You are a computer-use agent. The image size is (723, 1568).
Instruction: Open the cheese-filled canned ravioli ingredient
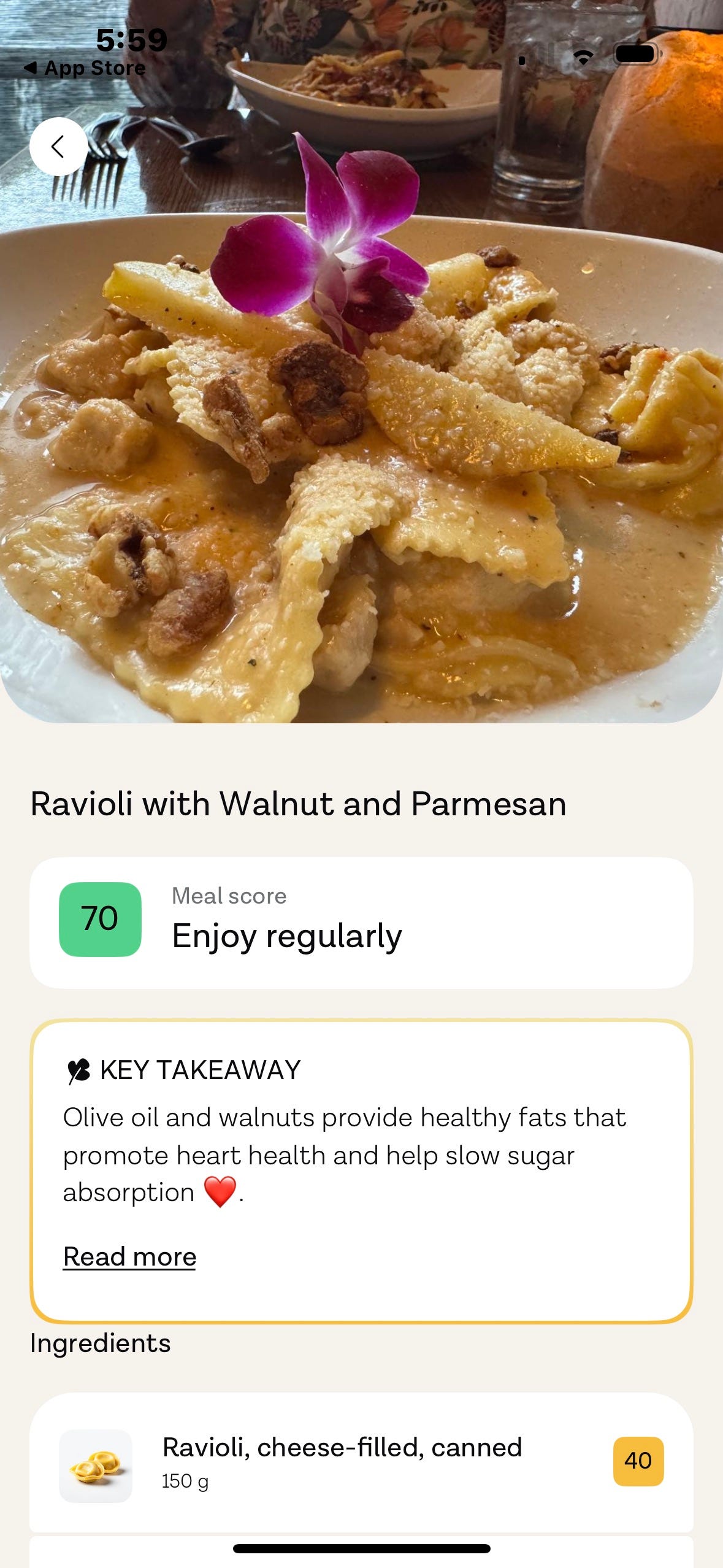[x=361, y=1461]
